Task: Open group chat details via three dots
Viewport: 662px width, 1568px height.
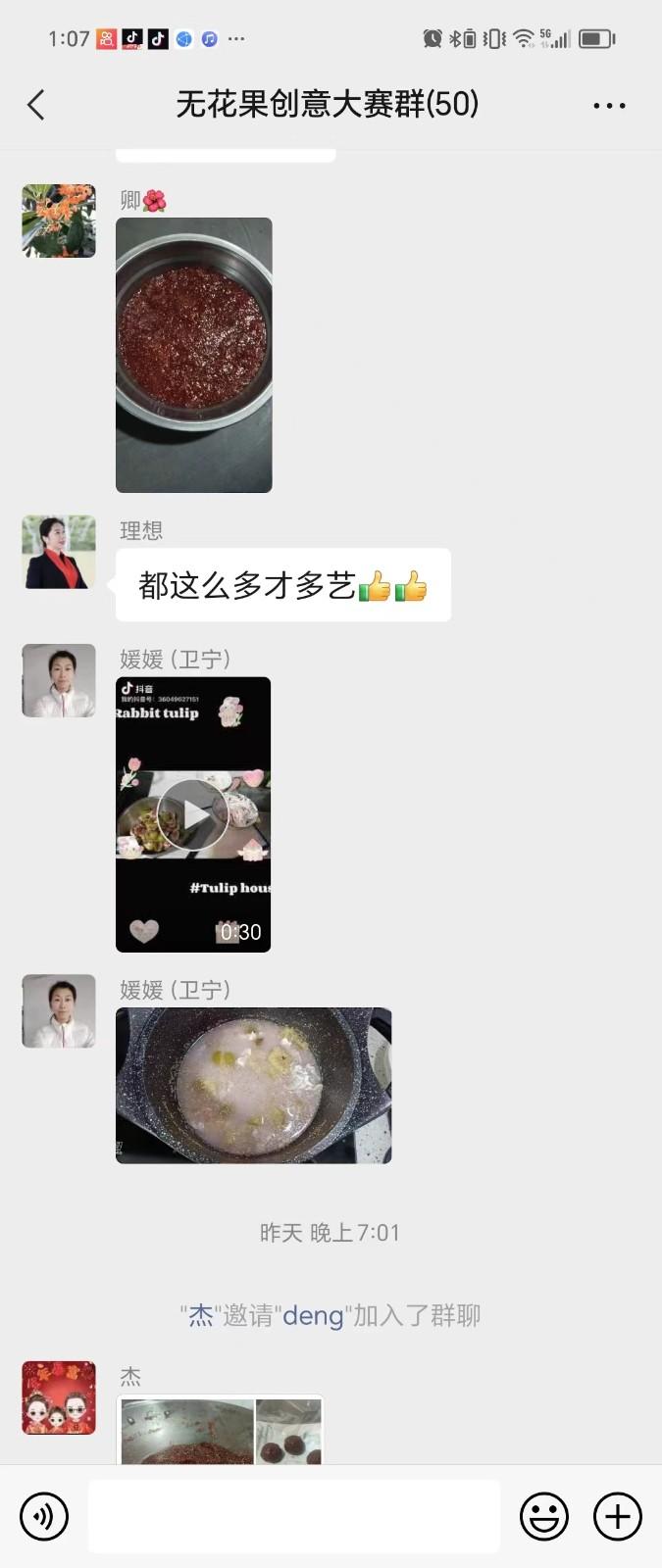Action: point(609,106)
